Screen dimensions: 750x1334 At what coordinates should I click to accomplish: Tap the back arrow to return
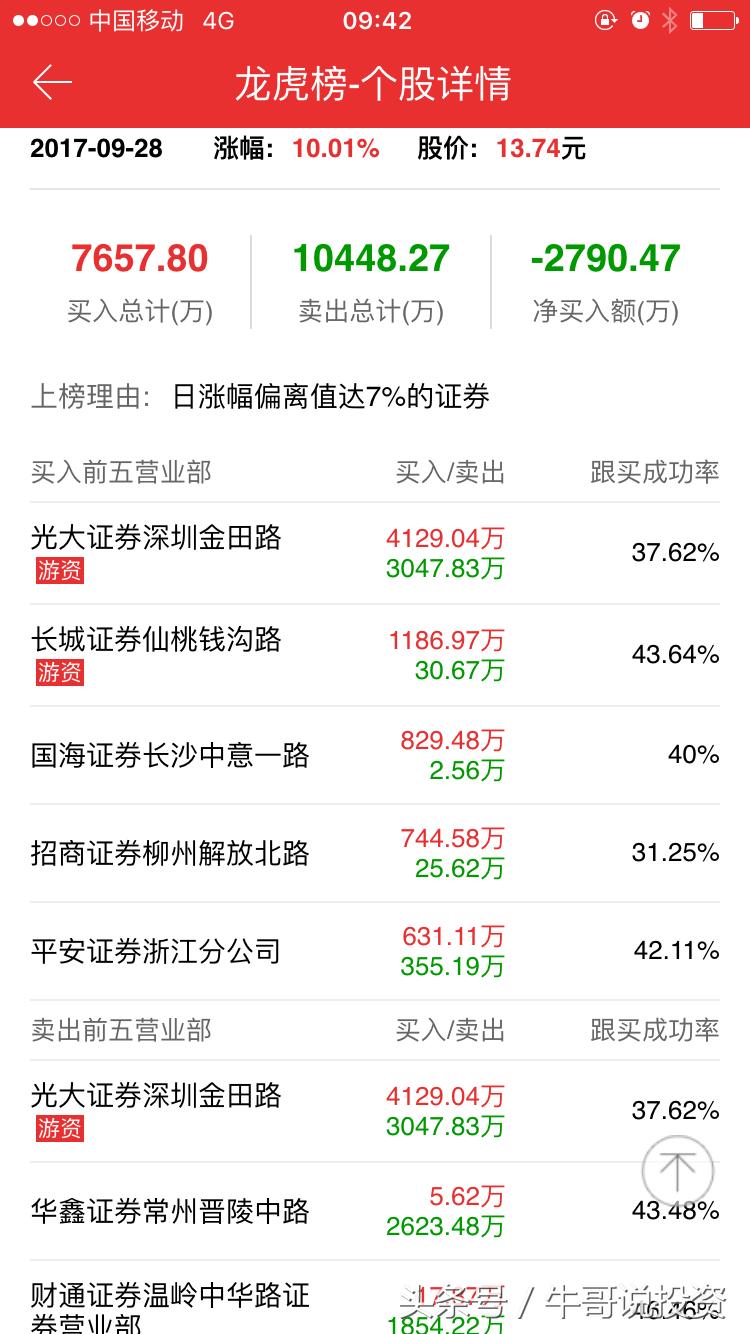coord(52,86)
